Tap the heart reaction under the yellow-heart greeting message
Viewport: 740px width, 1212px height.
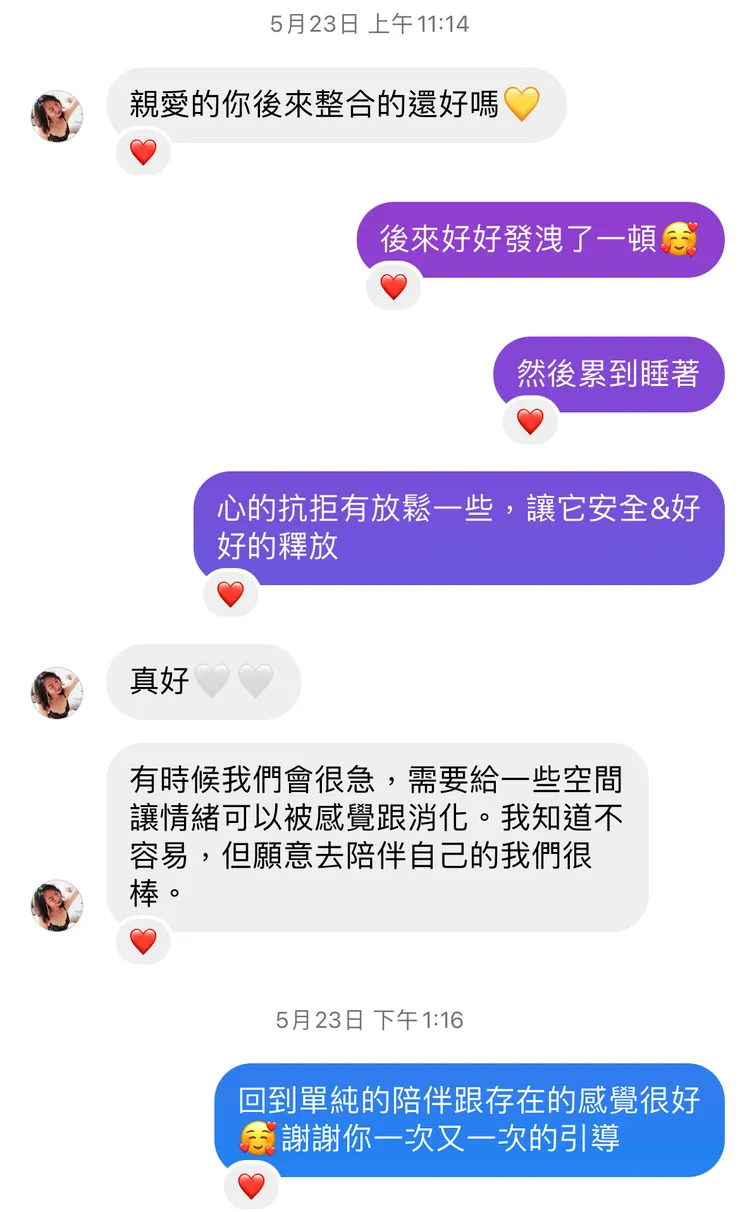tap(142, 153)
